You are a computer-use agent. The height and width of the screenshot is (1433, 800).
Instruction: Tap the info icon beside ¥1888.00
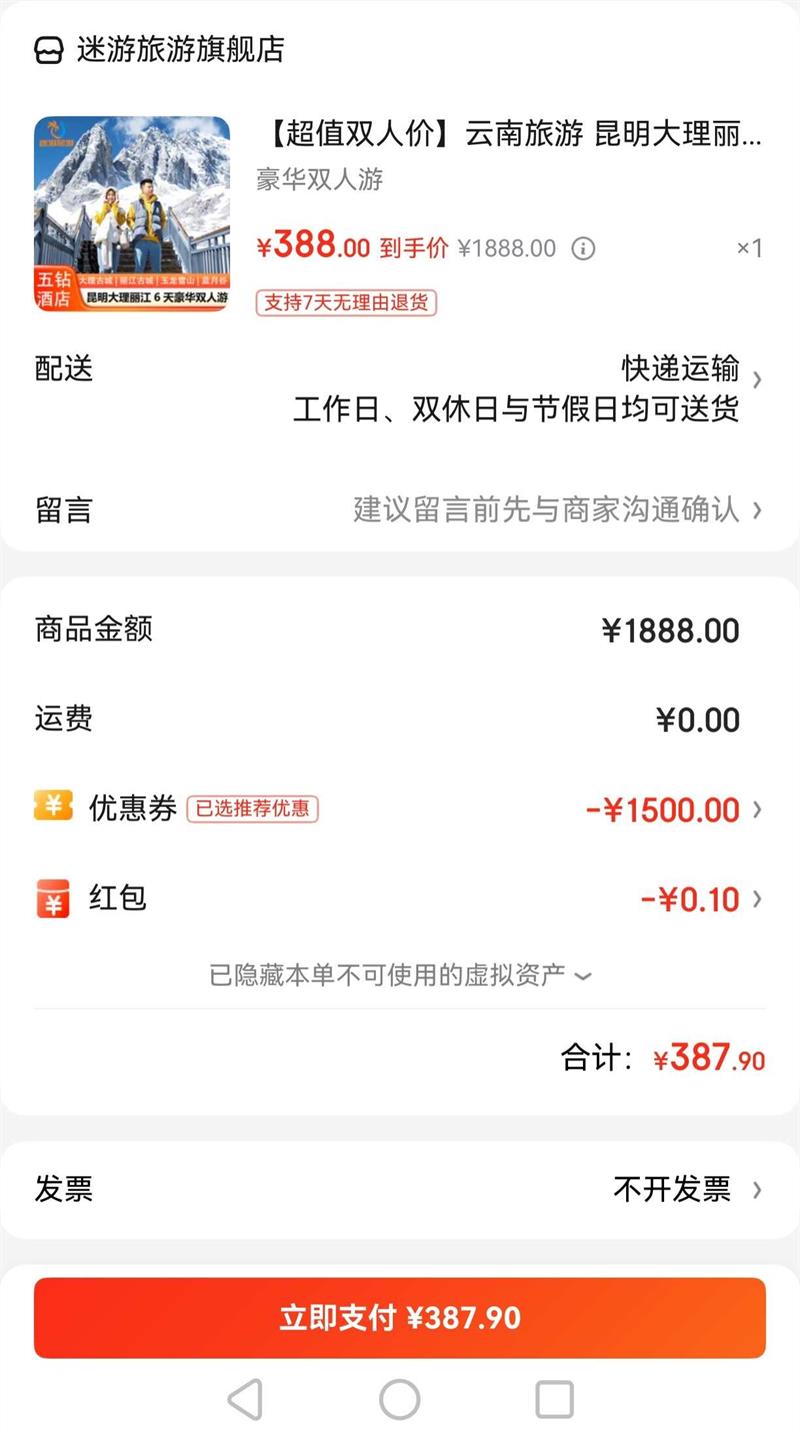tap(583, 249)
